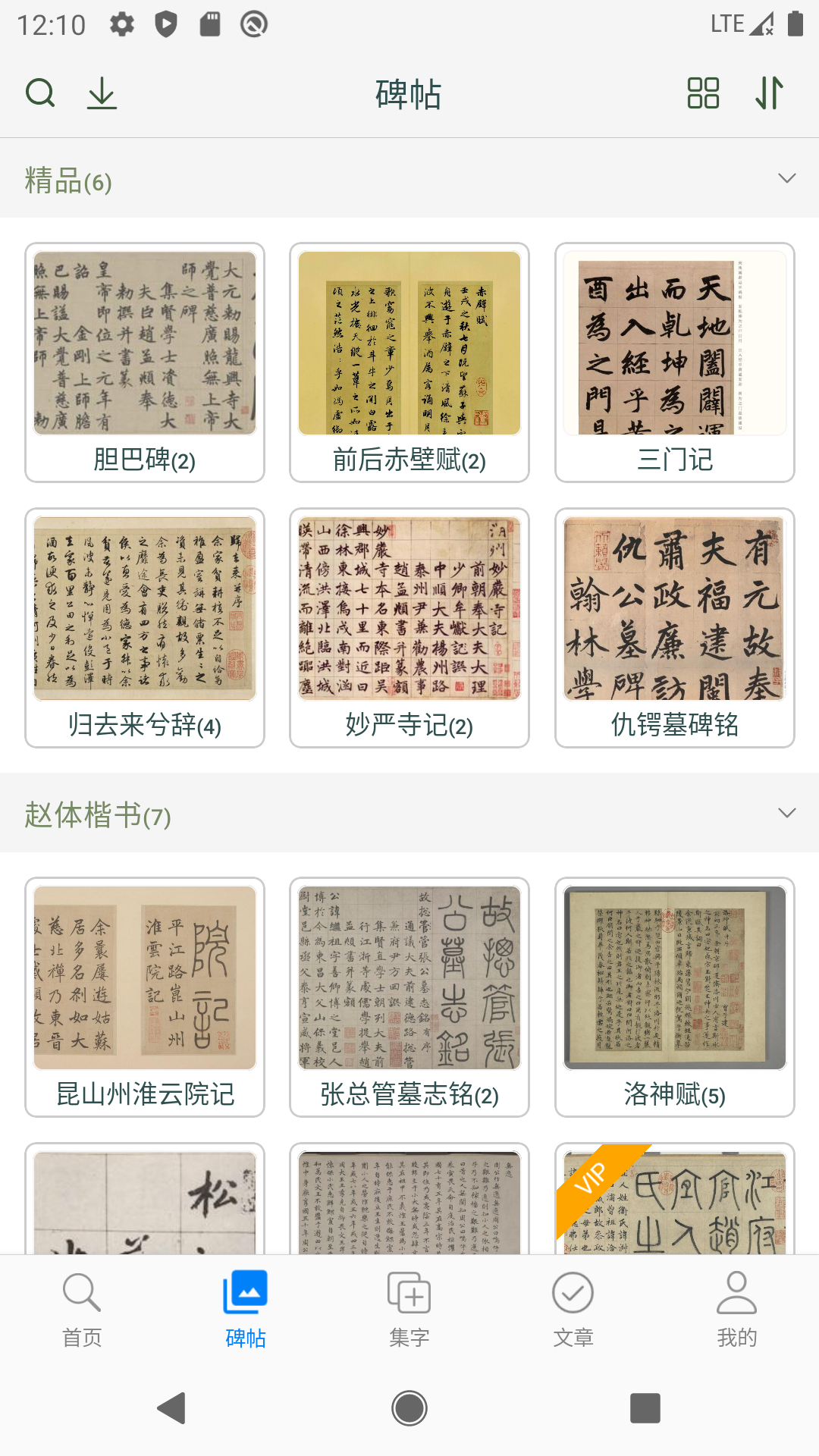Open the downloads screen
The image size is (819, 1456).
point(101,93)
